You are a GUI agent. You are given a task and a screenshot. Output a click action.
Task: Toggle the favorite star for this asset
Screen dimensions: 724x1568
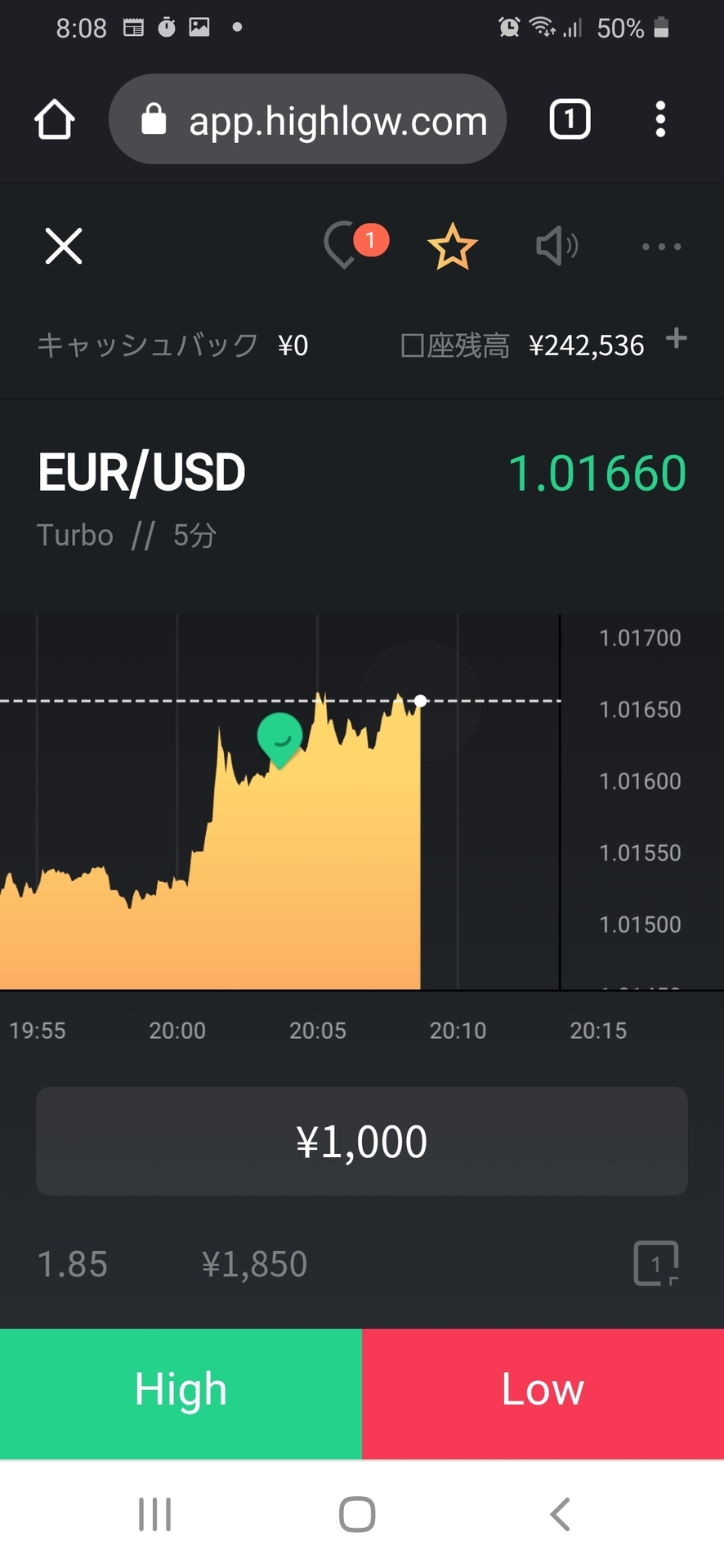pyautogui.click(x=452, y=247)
